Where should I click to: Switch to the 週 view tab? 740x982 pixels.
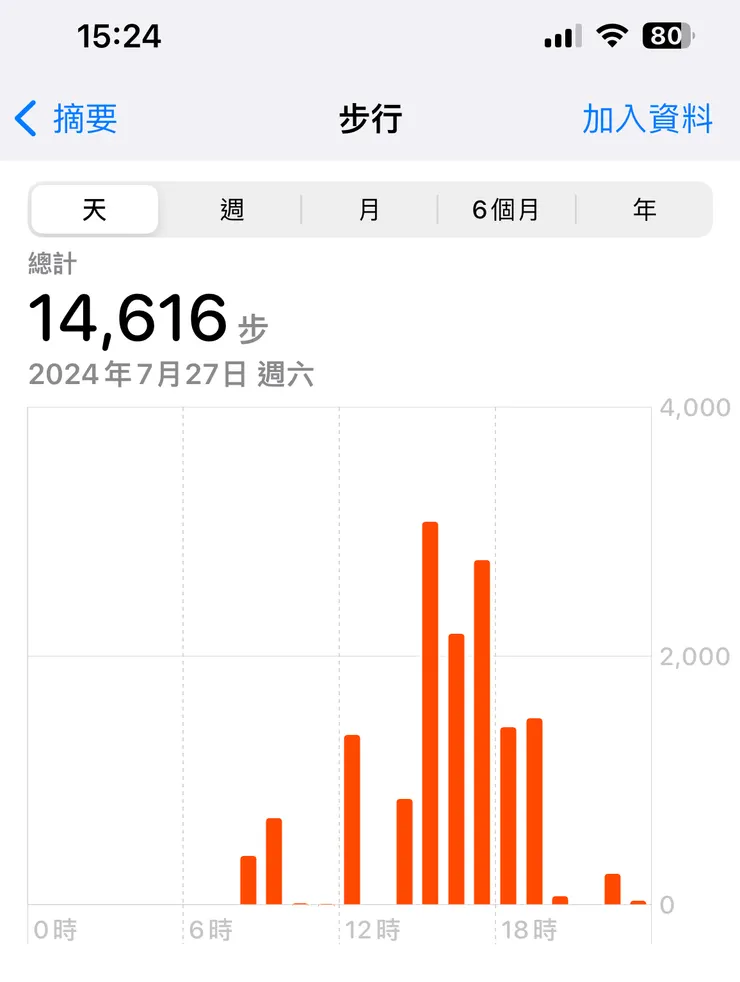tap(231, 210)
